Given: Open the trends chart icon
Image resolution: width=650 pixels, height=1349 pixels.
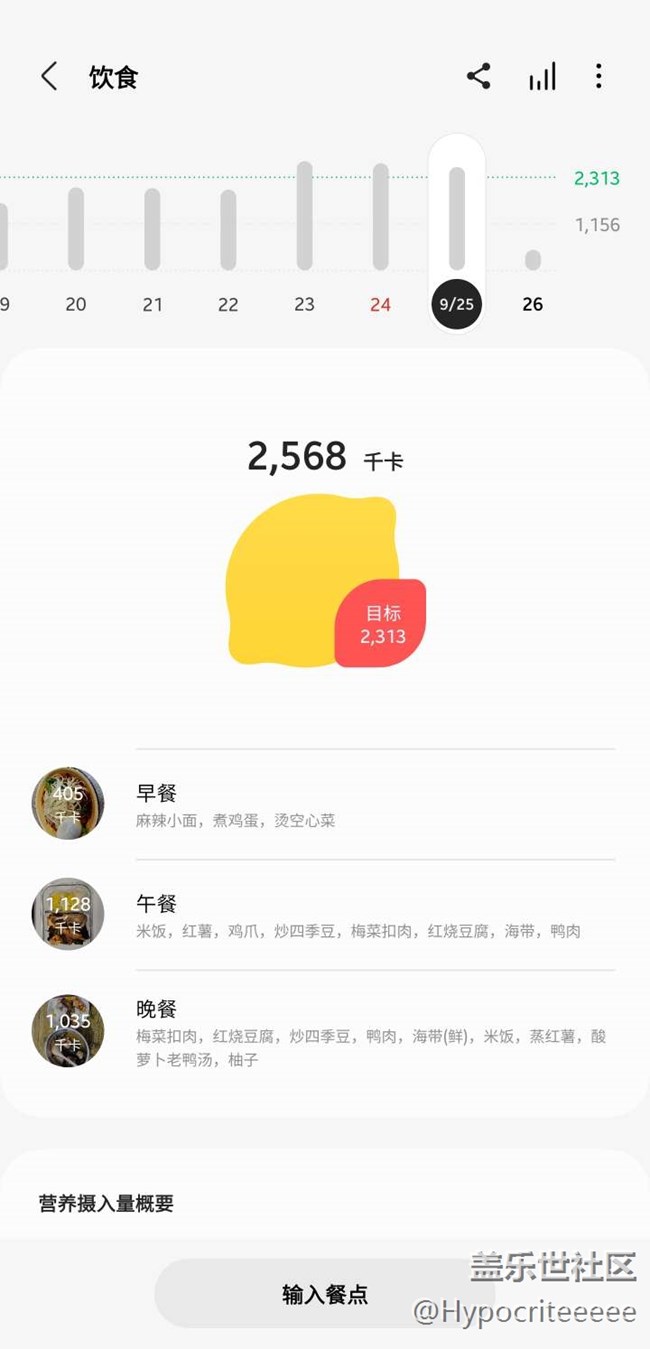Looking at the screenshot, I should [x=542, y=77].
